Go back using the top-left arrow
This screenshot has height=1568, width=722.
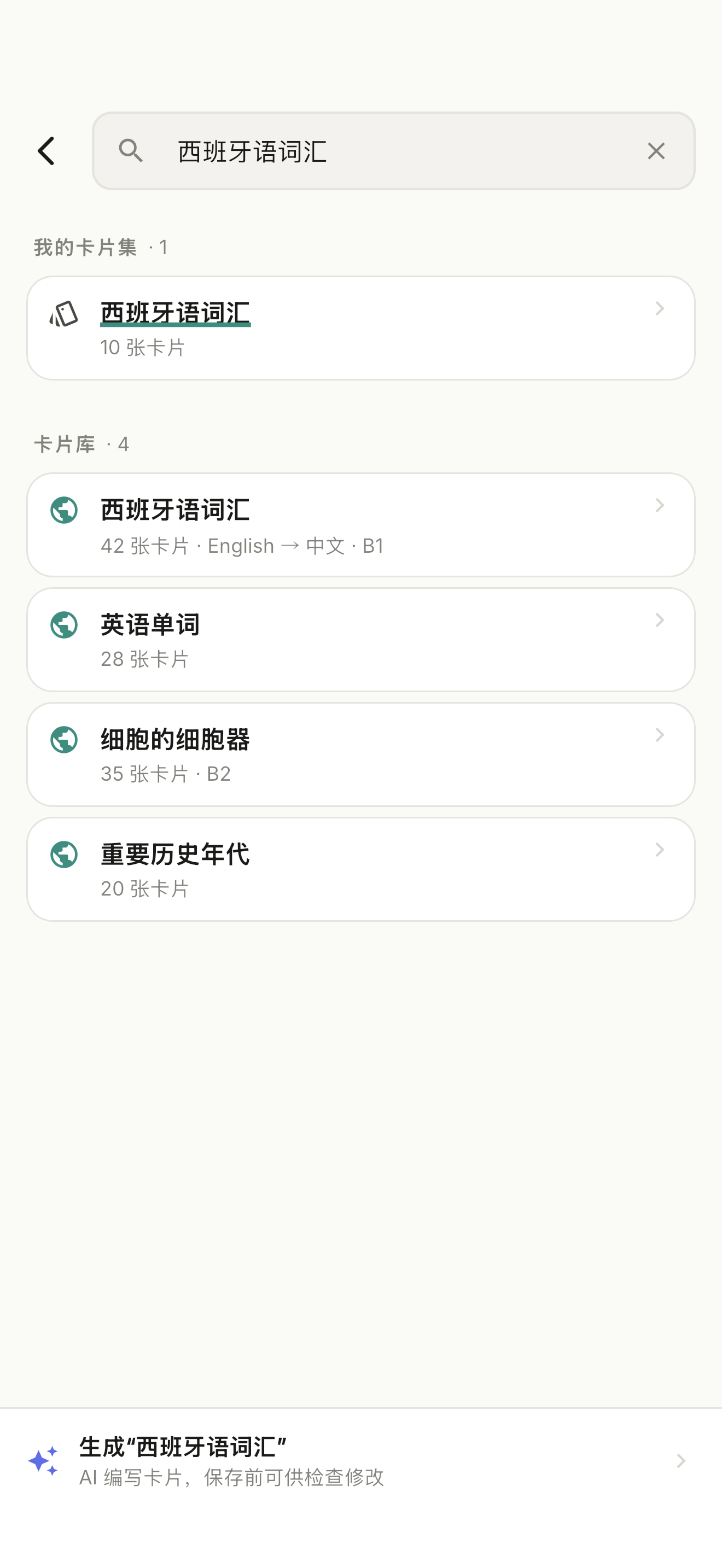click(47, 151)
